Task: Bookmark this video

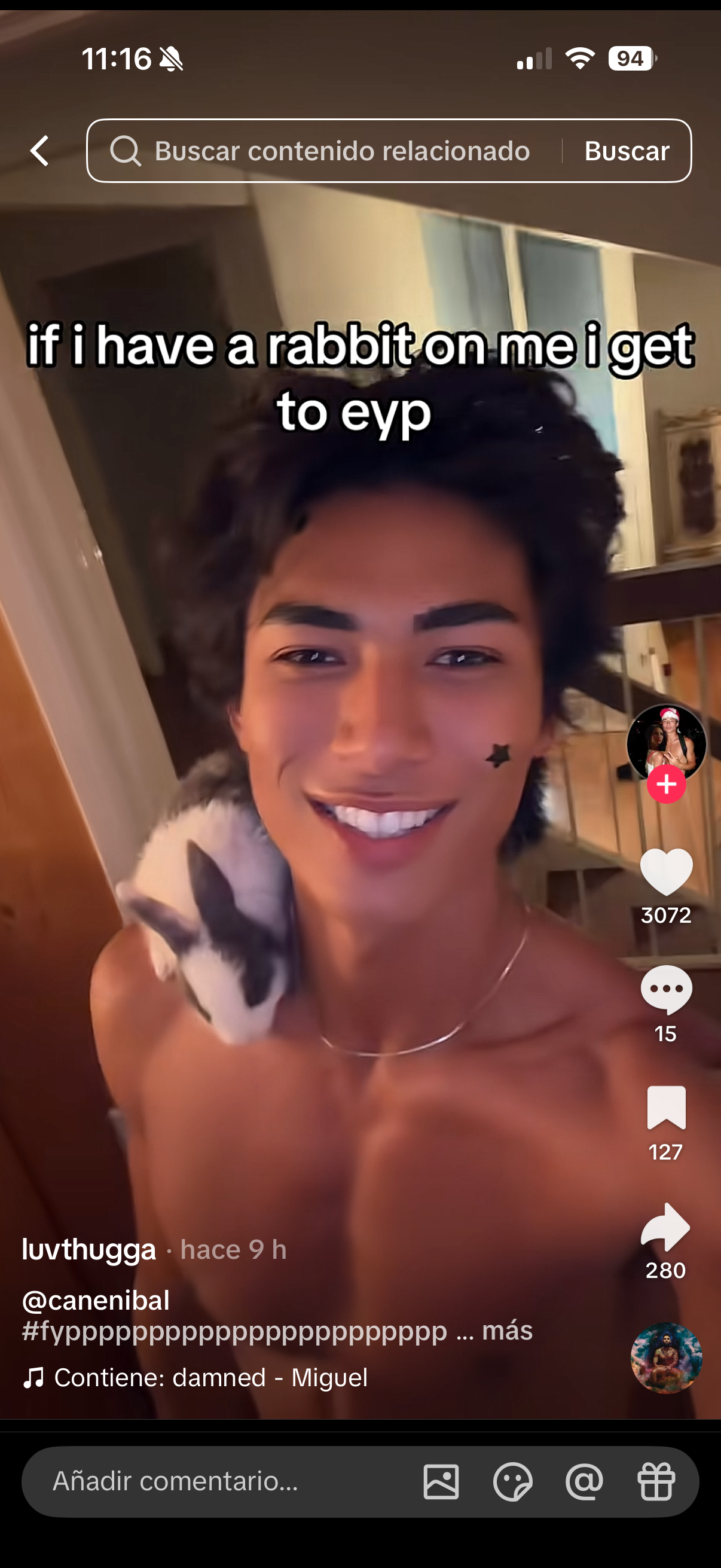Action: pyautogui.click(x=666, y=1108)
